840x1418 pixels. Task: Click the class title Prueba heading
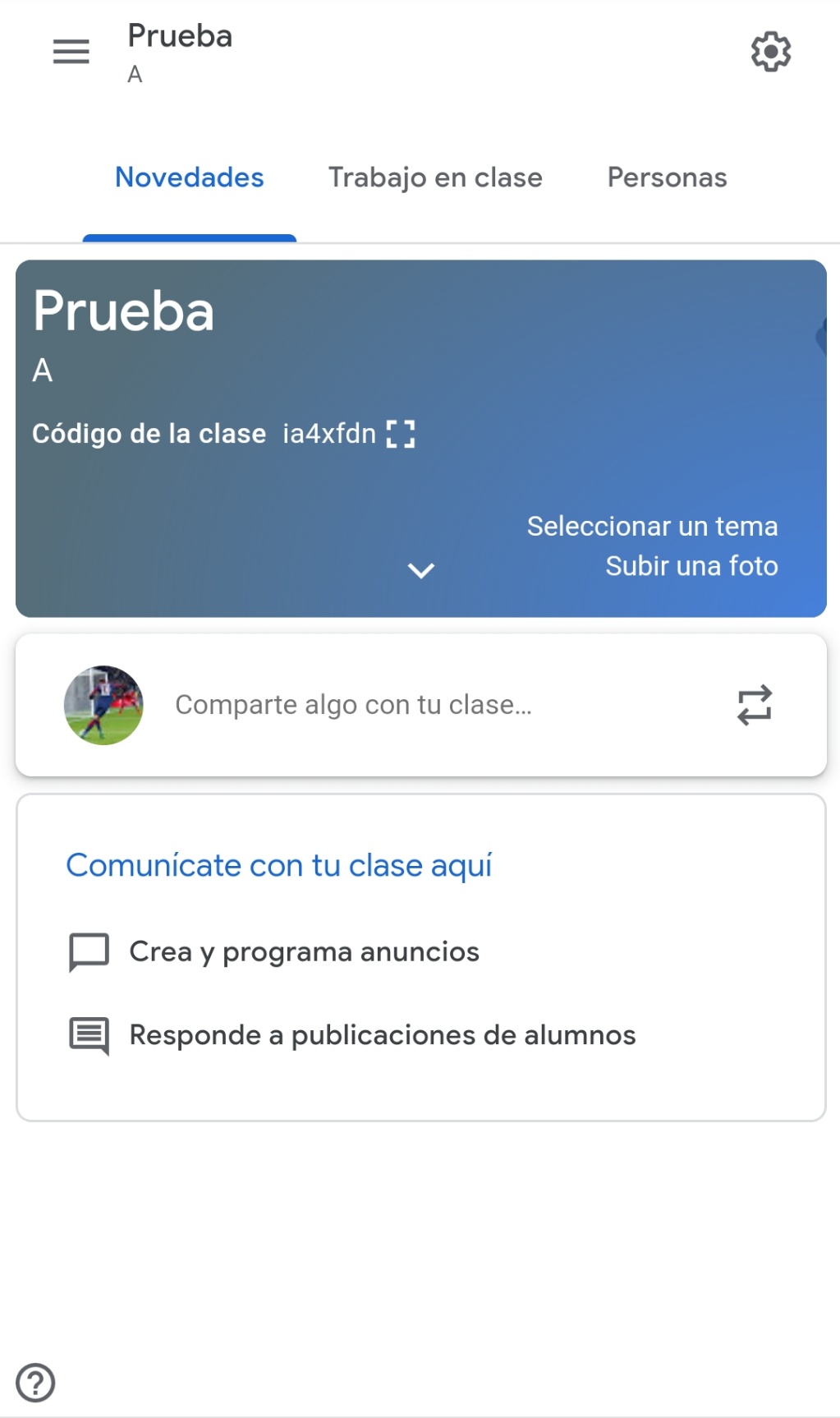click(123, 312)
